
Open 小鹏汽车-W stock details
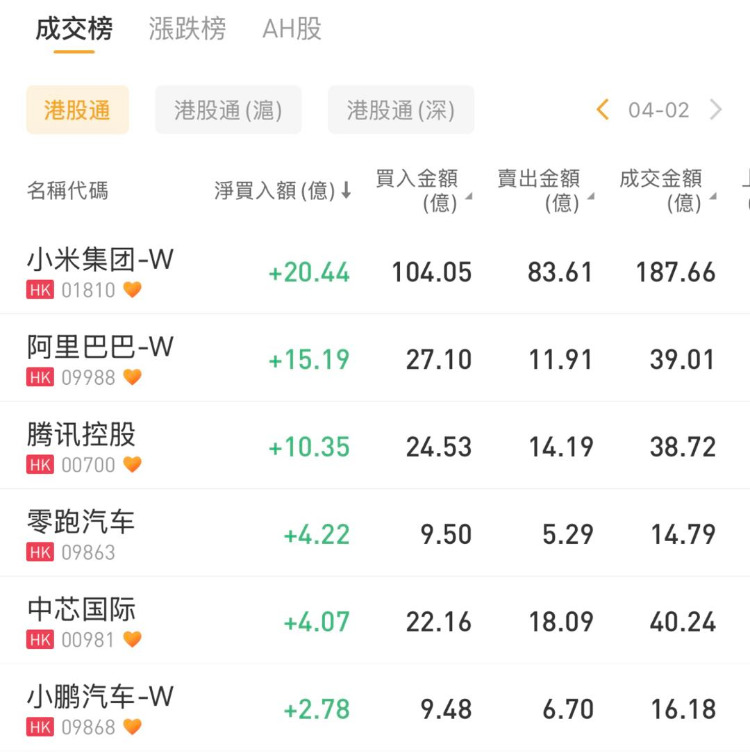[100, 709]
